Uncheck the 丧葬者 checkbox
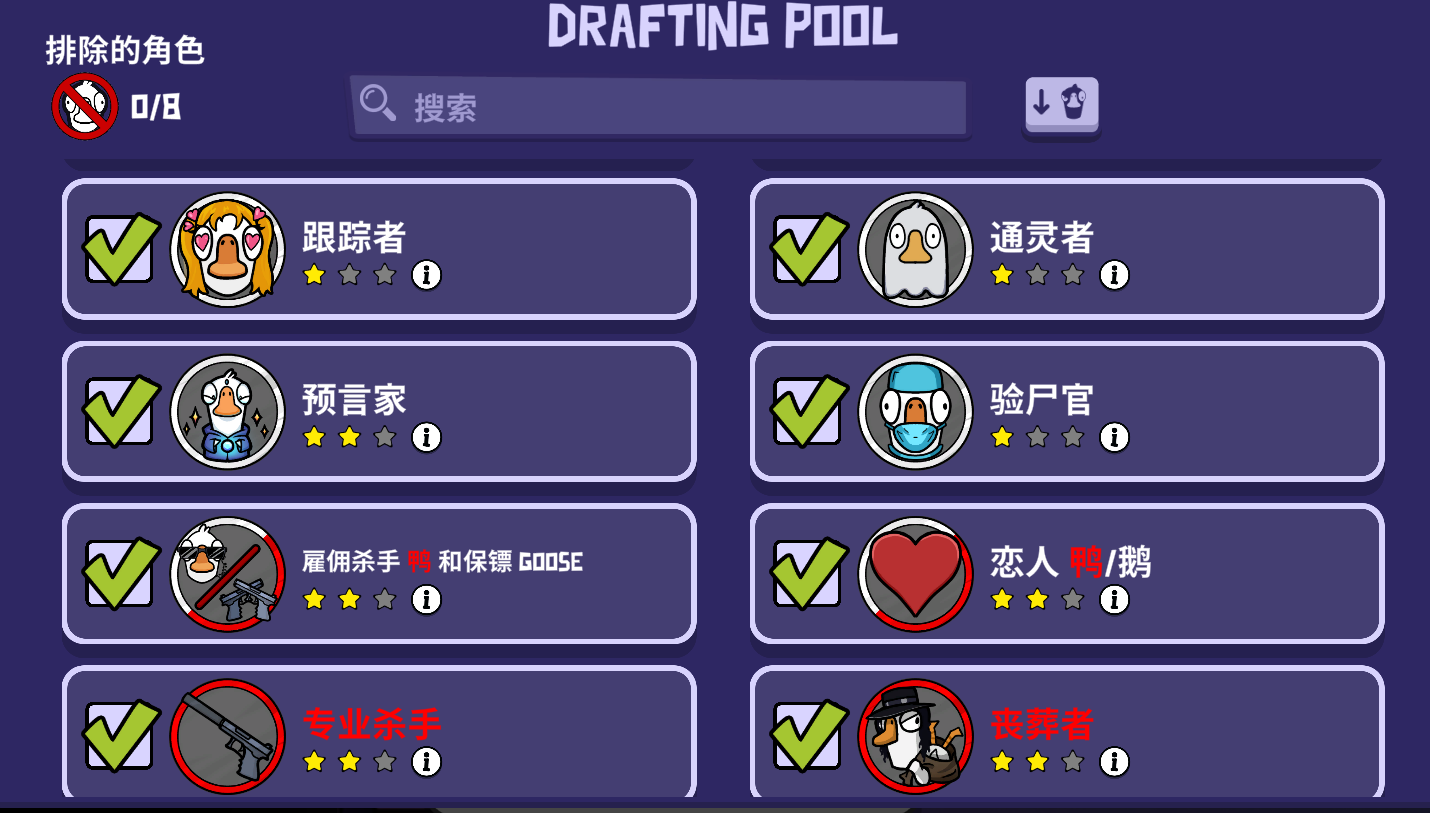Image resolution: width=1430 pixels, height=813 pixels. point(807,735)
